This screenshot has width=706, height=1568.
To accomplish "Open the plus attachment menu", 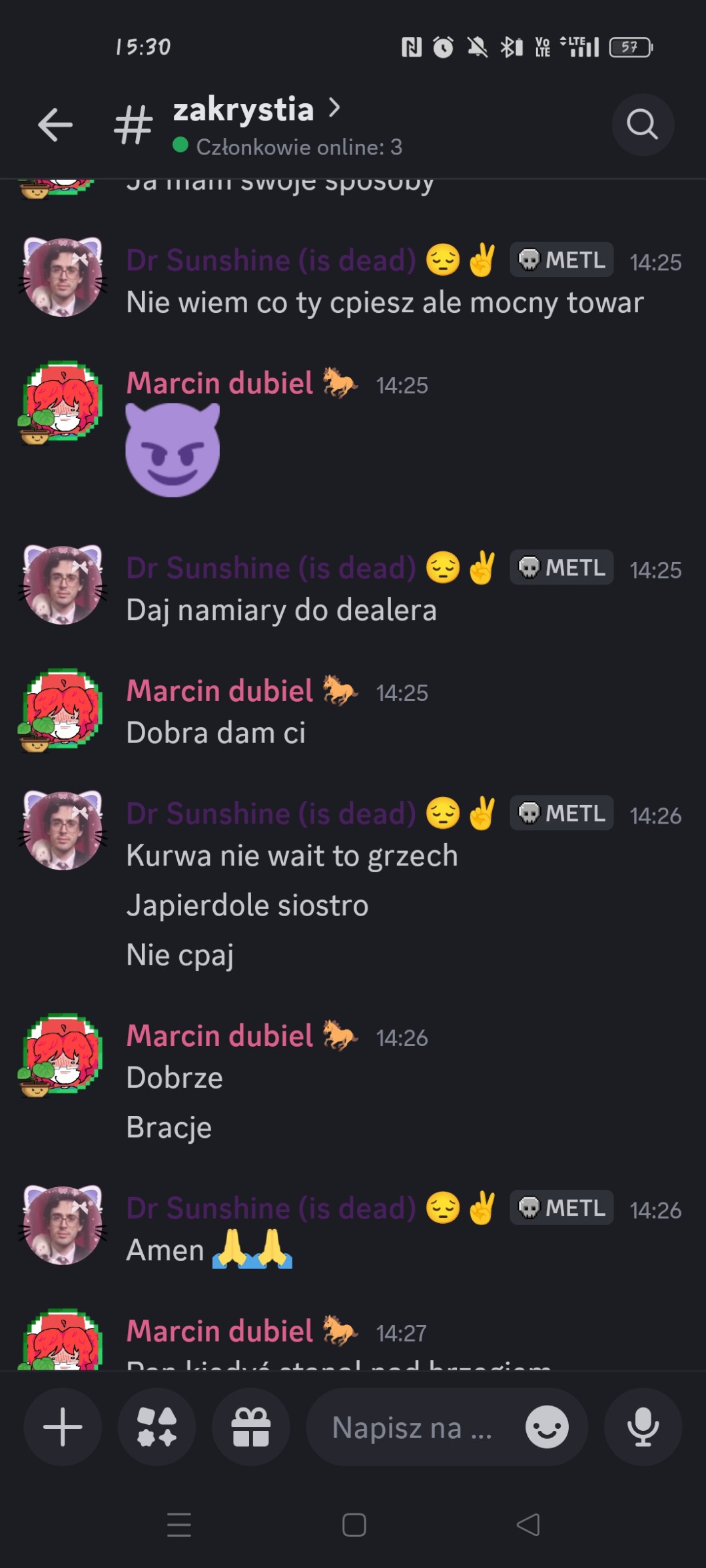I will (x=63, y=1427).
